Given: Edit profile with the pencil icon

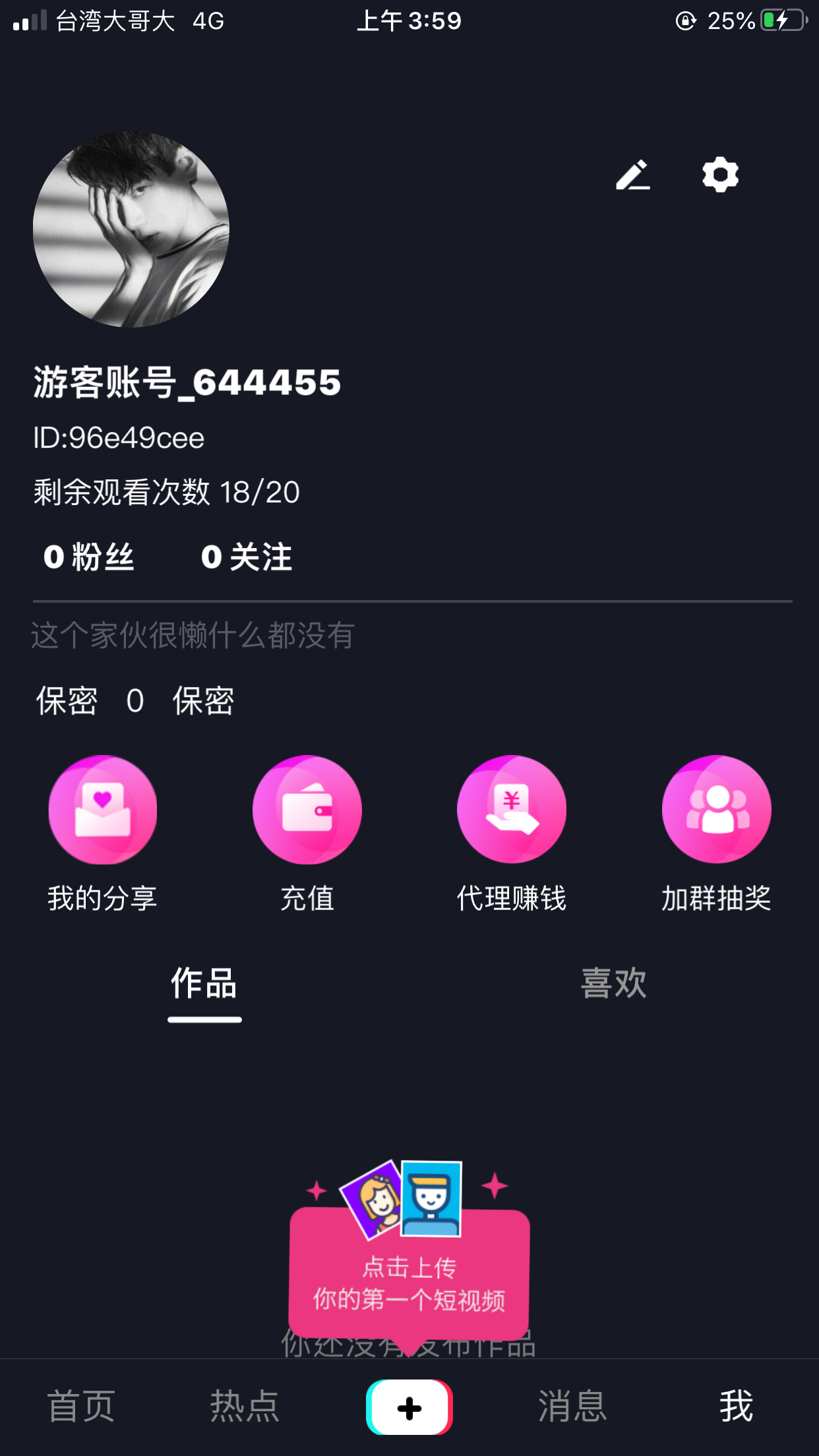Looking at the screenshot, I should [x=633, y=175].
